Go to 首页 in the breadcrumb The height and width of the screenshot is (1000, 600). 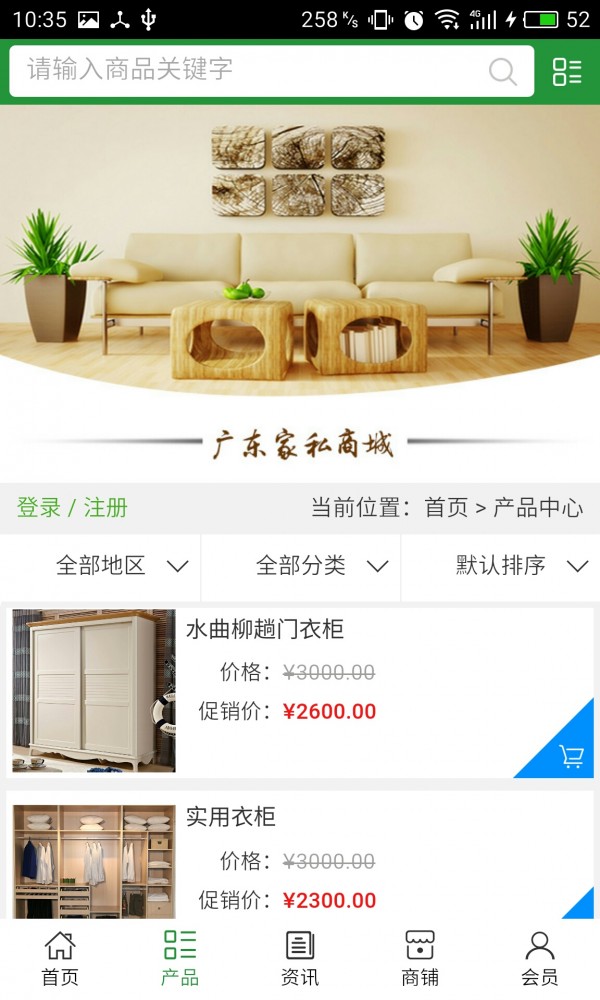(x=446, y=507)
